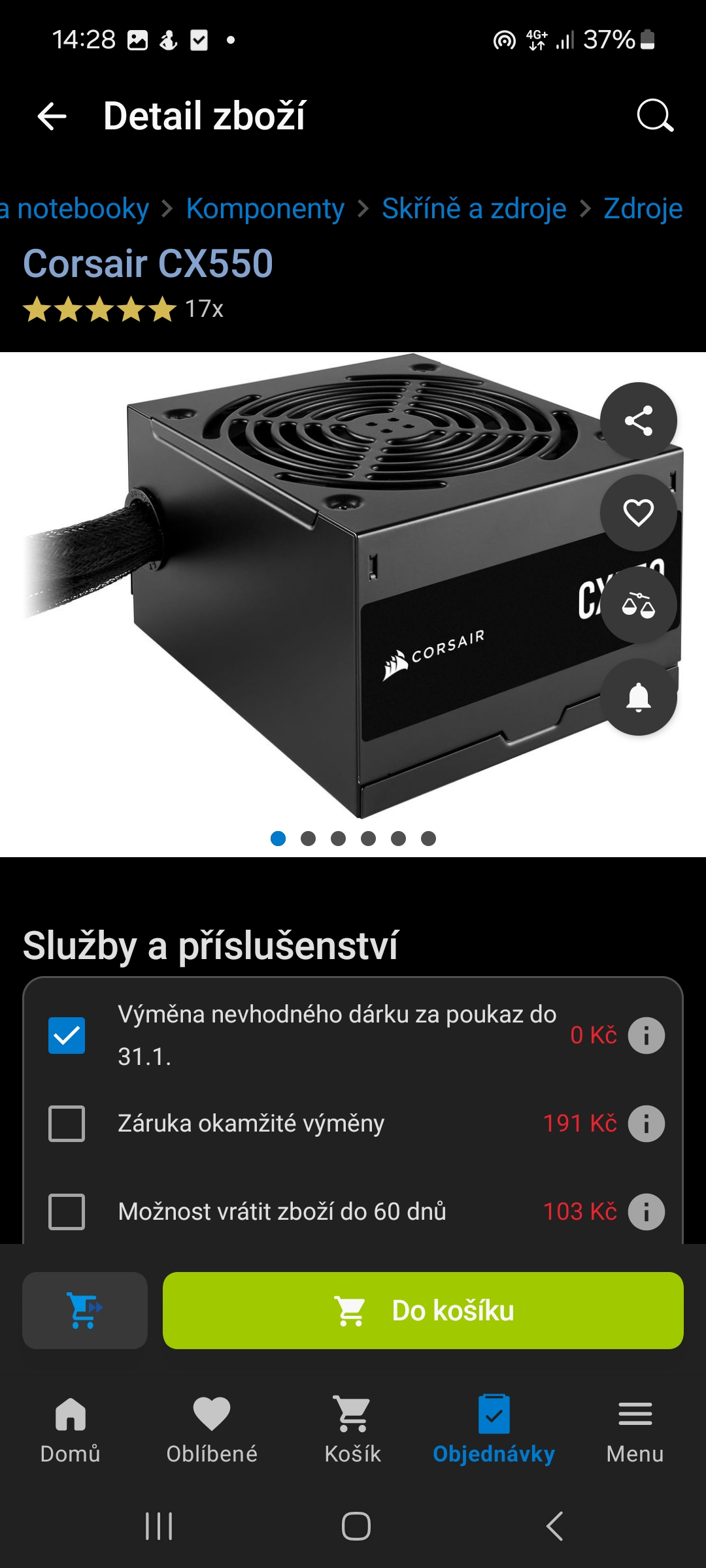Open the Oblíbené tab

[212, 1428]
